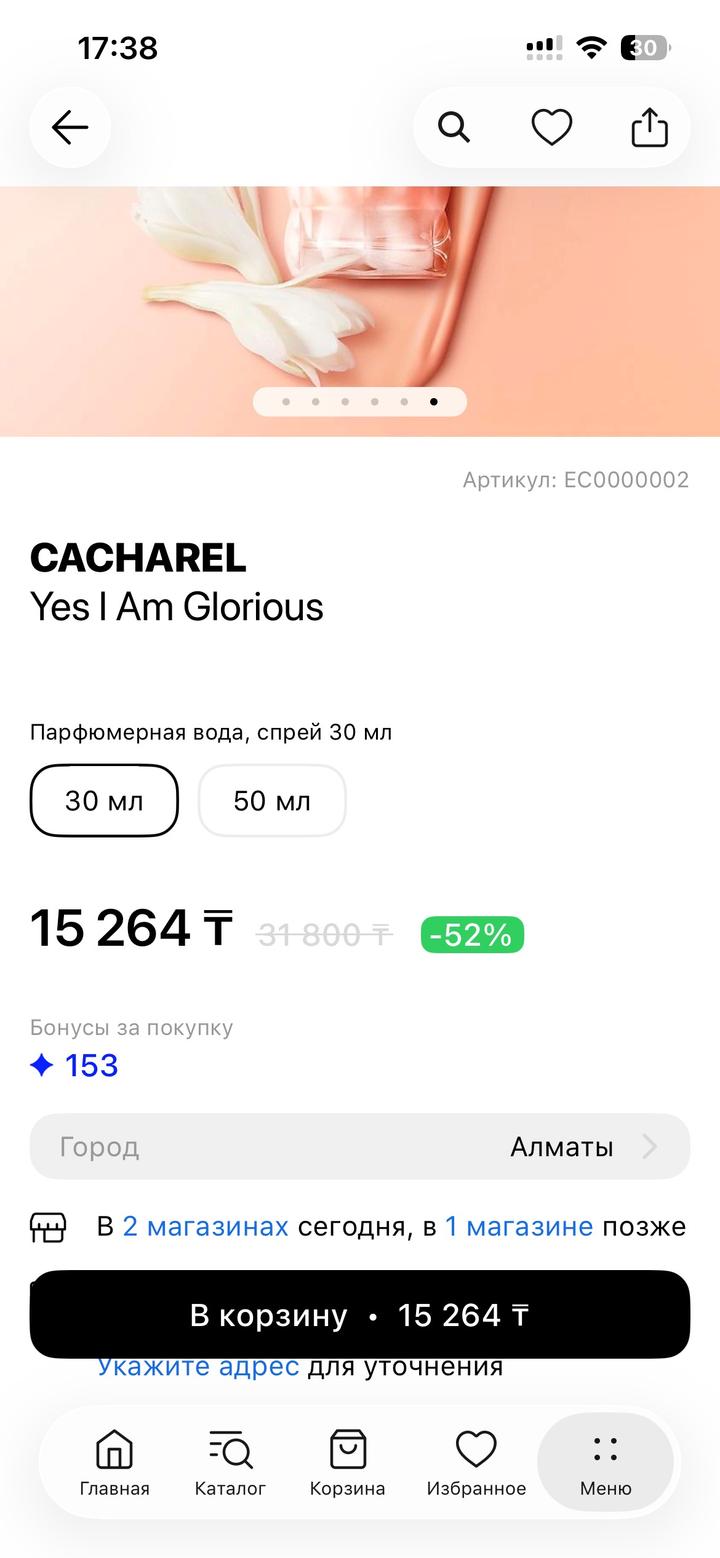
Task: Switch to the Главная tab
Action: pos(115,1462)
